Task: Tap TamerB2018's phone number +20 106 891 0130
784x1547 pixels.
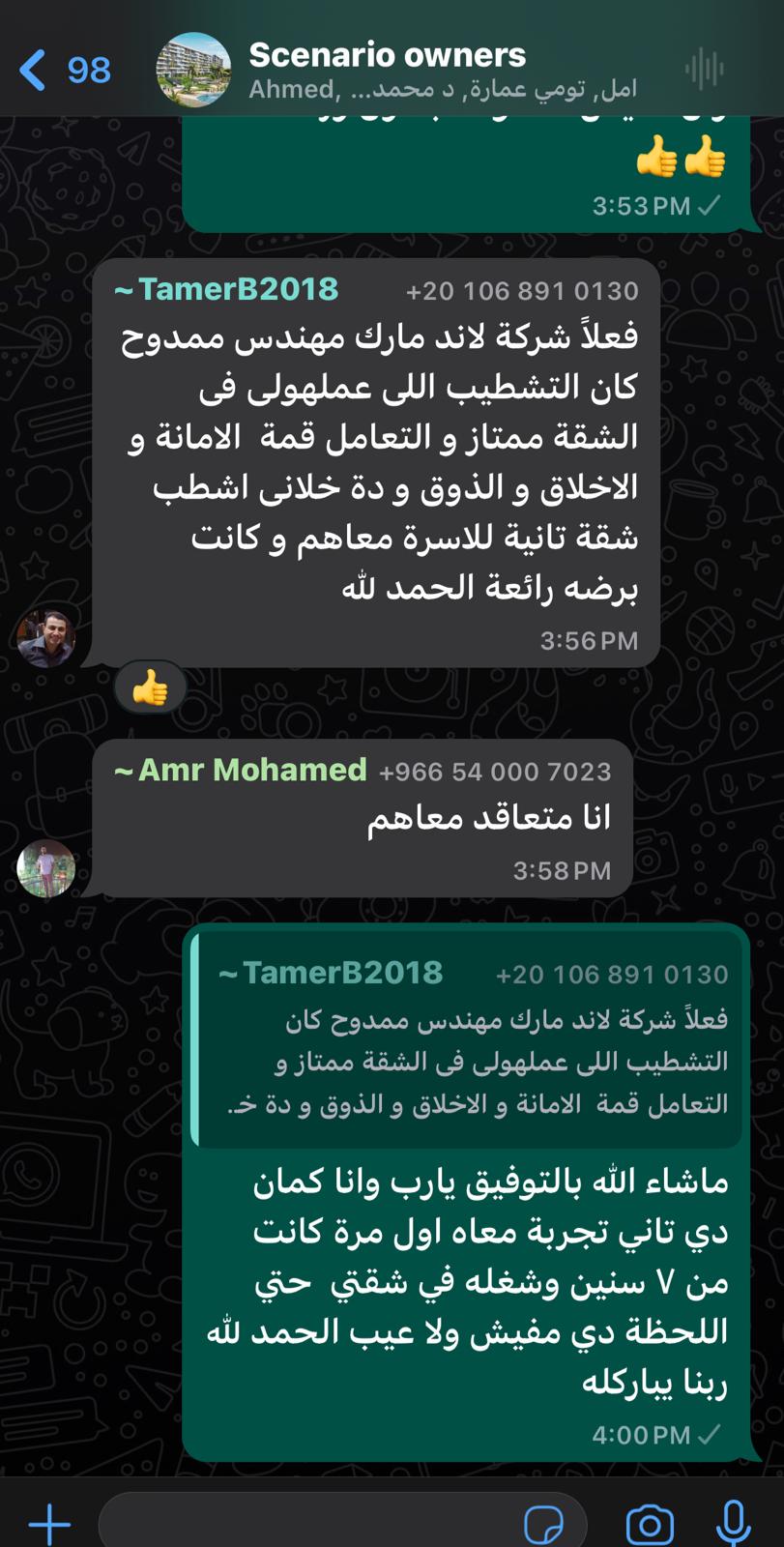Action: click(522, 291)
